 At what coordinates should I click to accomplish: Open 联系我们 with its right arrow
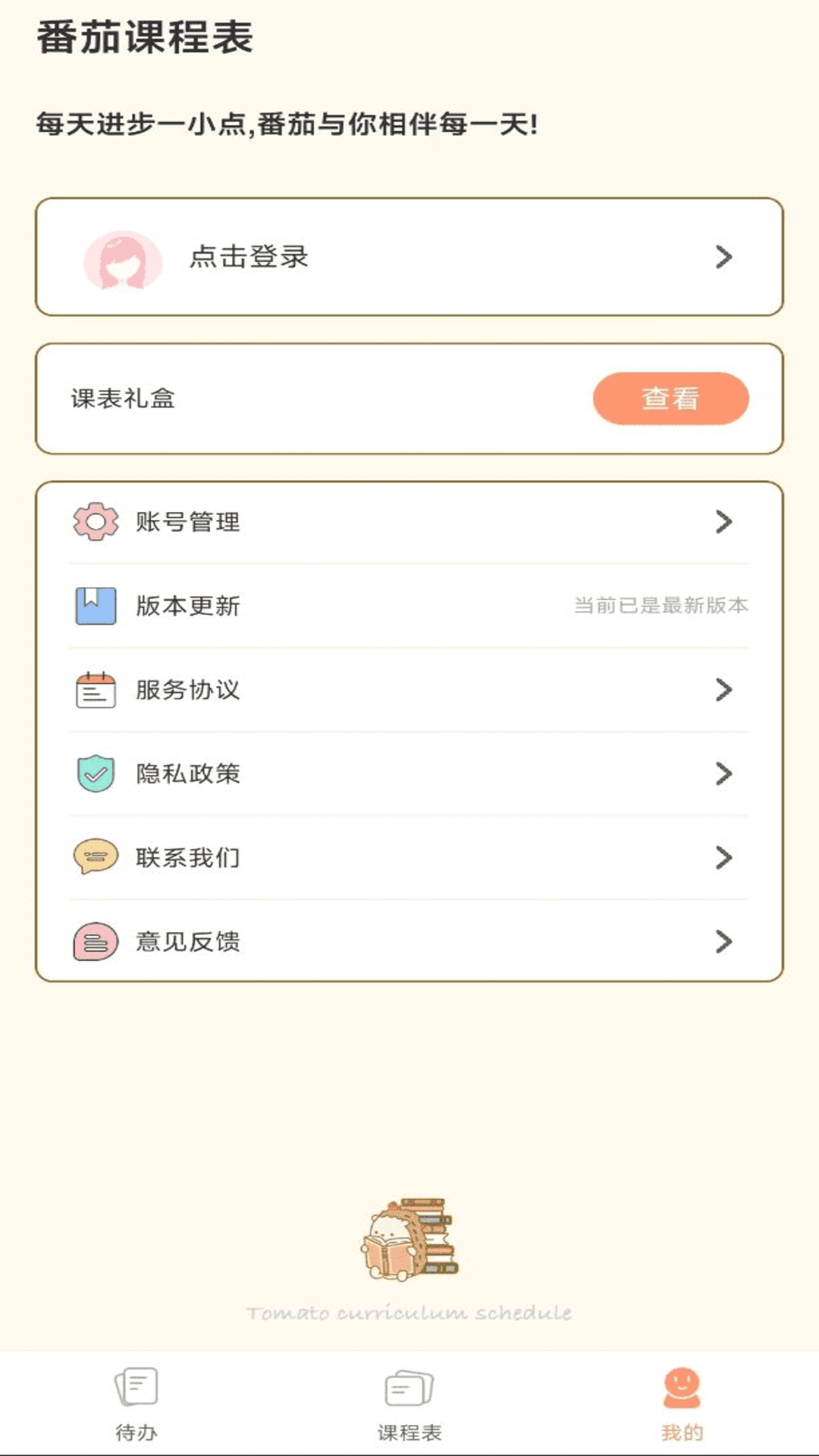tap(724, 858)
